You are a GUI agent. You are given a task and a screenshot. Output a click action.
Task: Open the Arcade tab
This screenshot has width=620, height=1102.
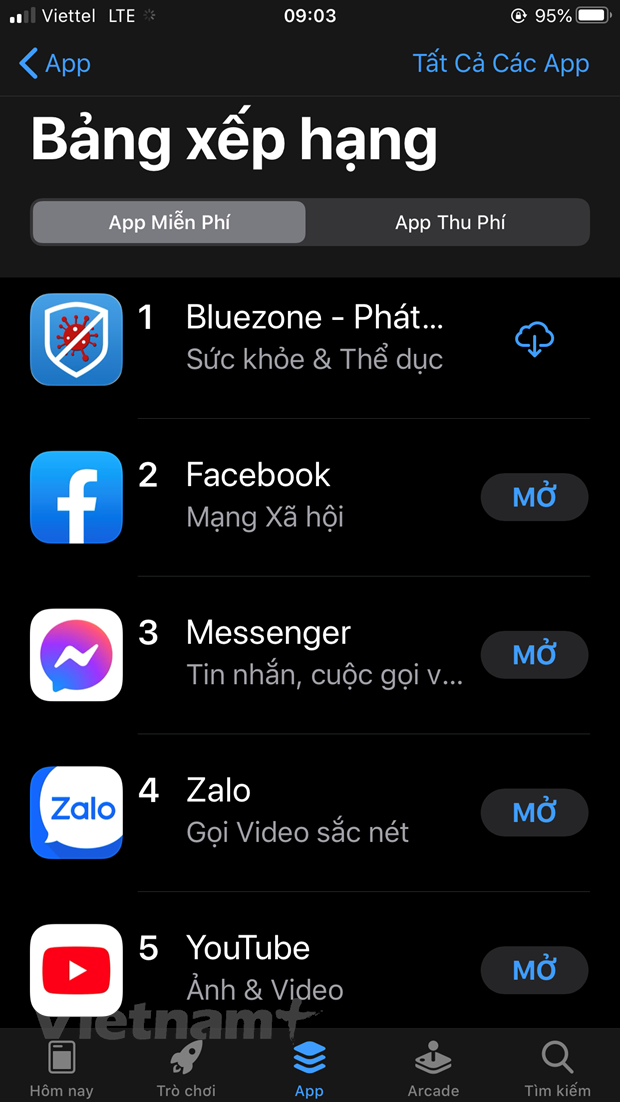pyautogui.click(x=433, y=1067)
